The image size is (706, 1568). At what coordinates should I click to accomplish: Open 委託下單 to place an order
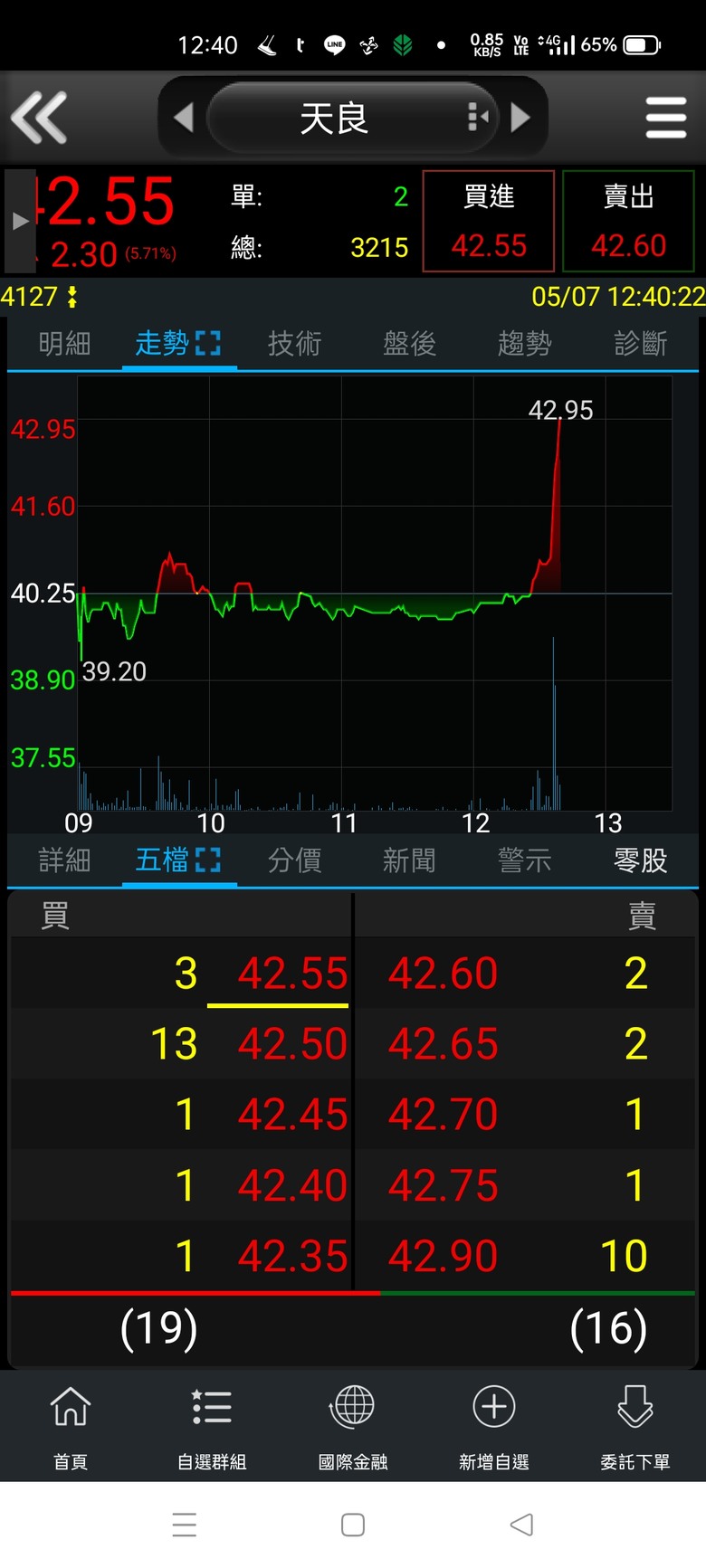pyautogui.click(x=634, y=1425)
